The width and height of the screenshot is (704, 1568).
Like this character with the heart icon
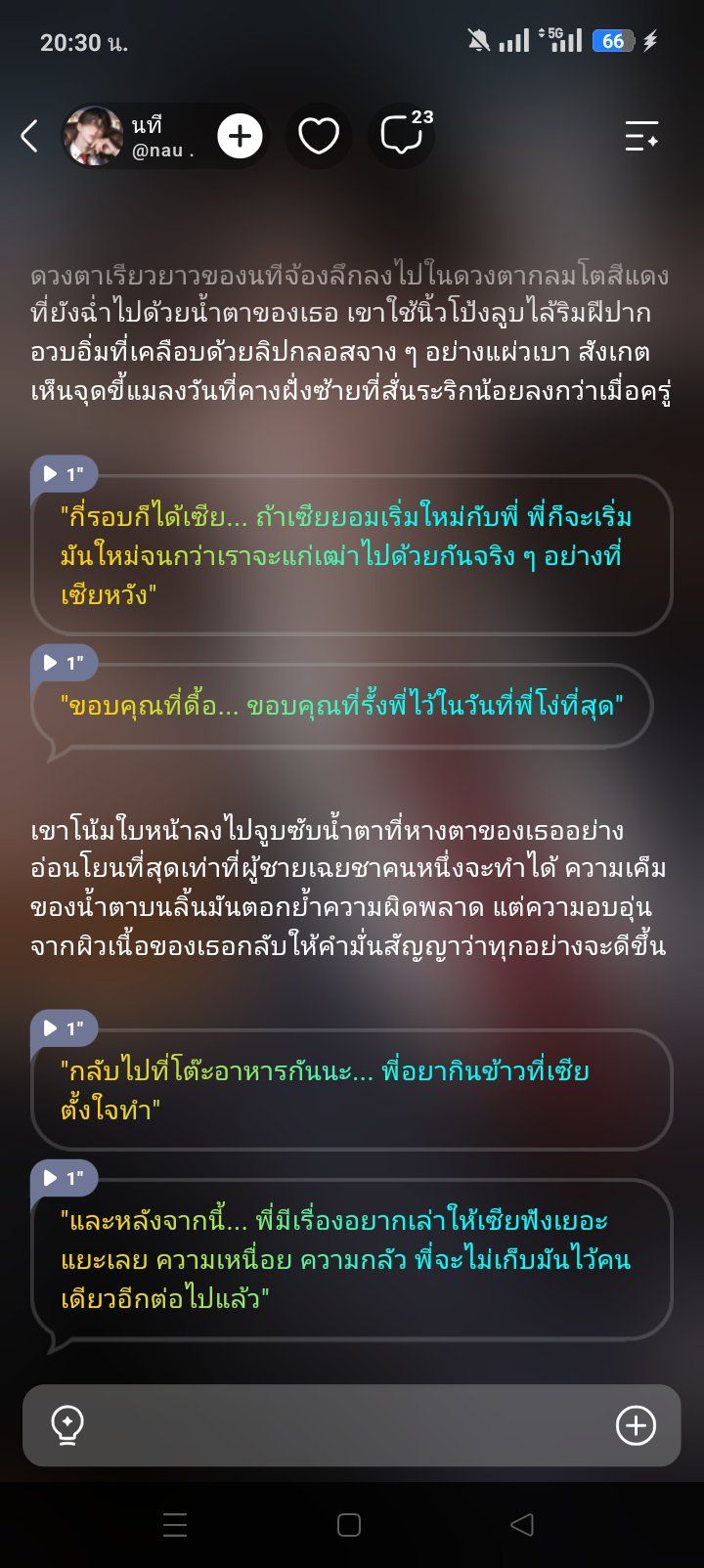point(318,136)
